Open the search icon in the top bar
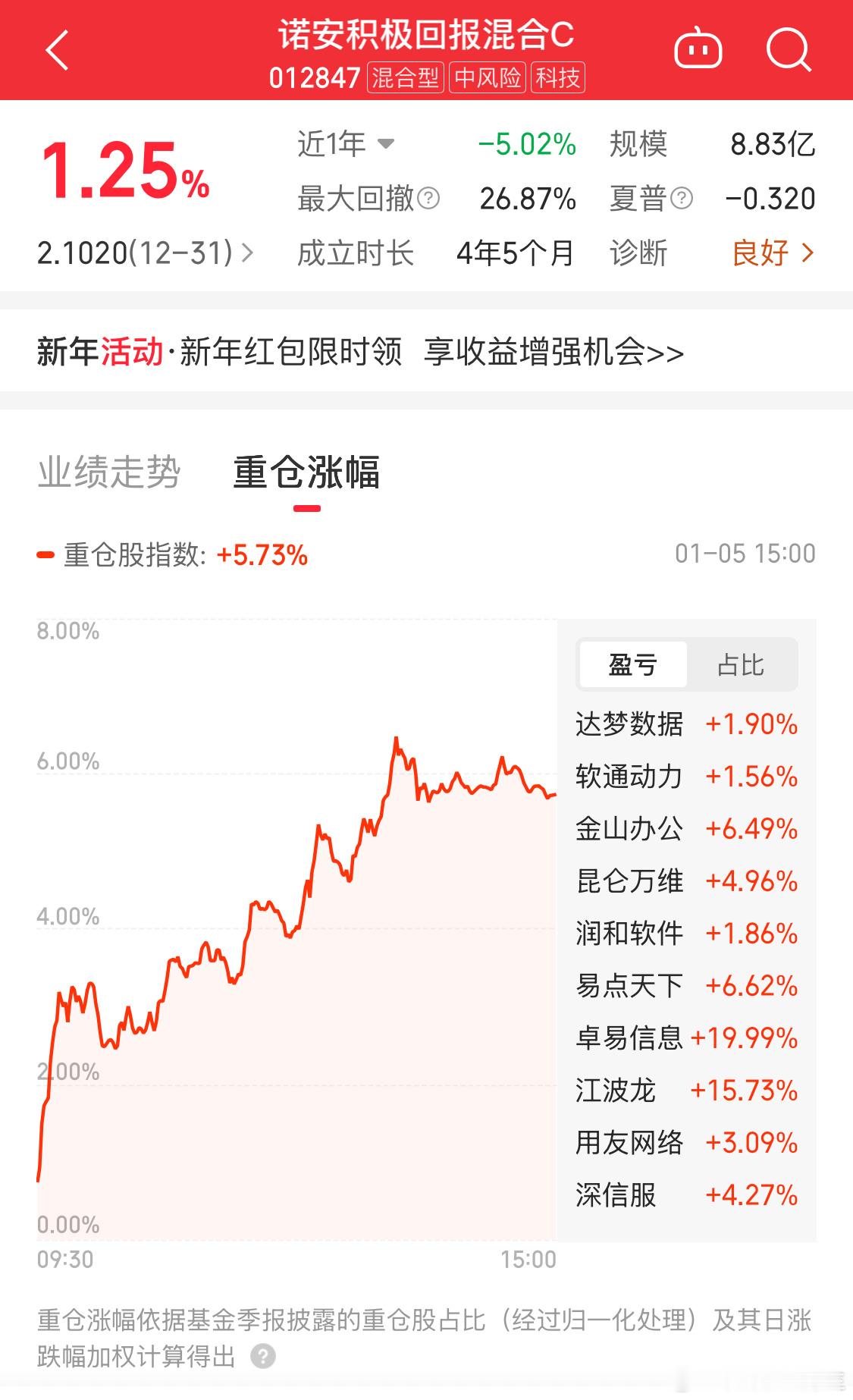The width and height of the screenshot is (853, 1400). pyautogui.click(x=789, y=47)
